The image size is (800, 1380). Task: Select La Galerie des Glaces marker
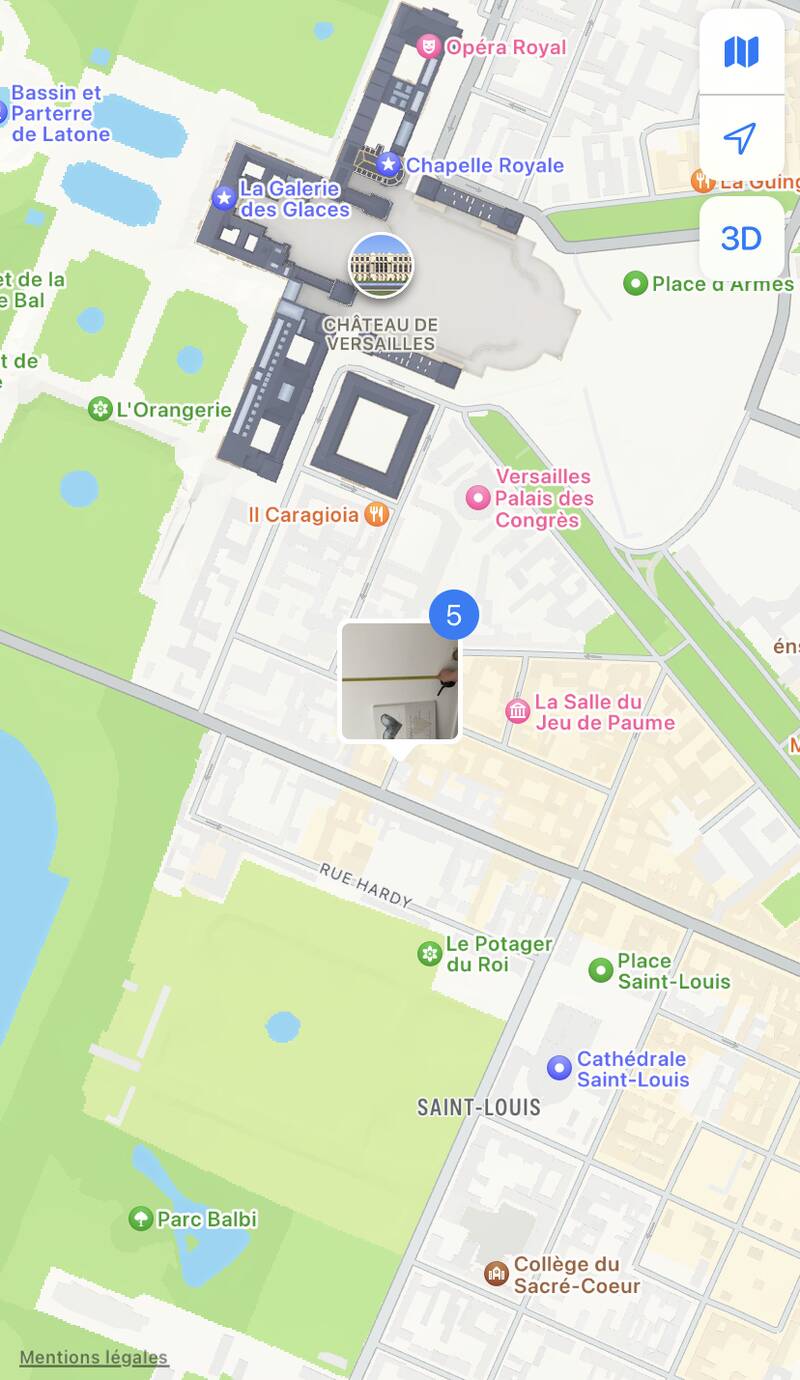pos(224,197)
